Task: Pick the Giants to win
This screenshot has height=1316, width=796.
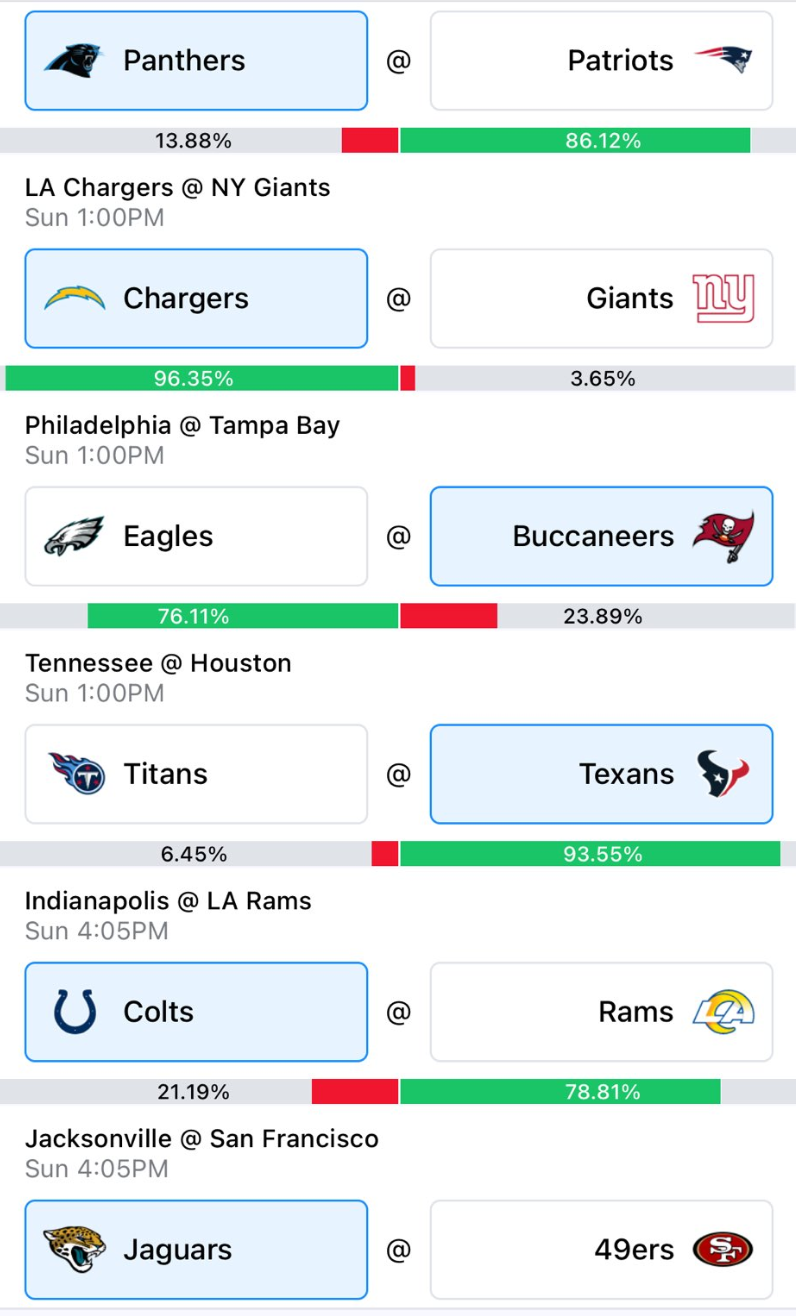Action: (601, 299)
